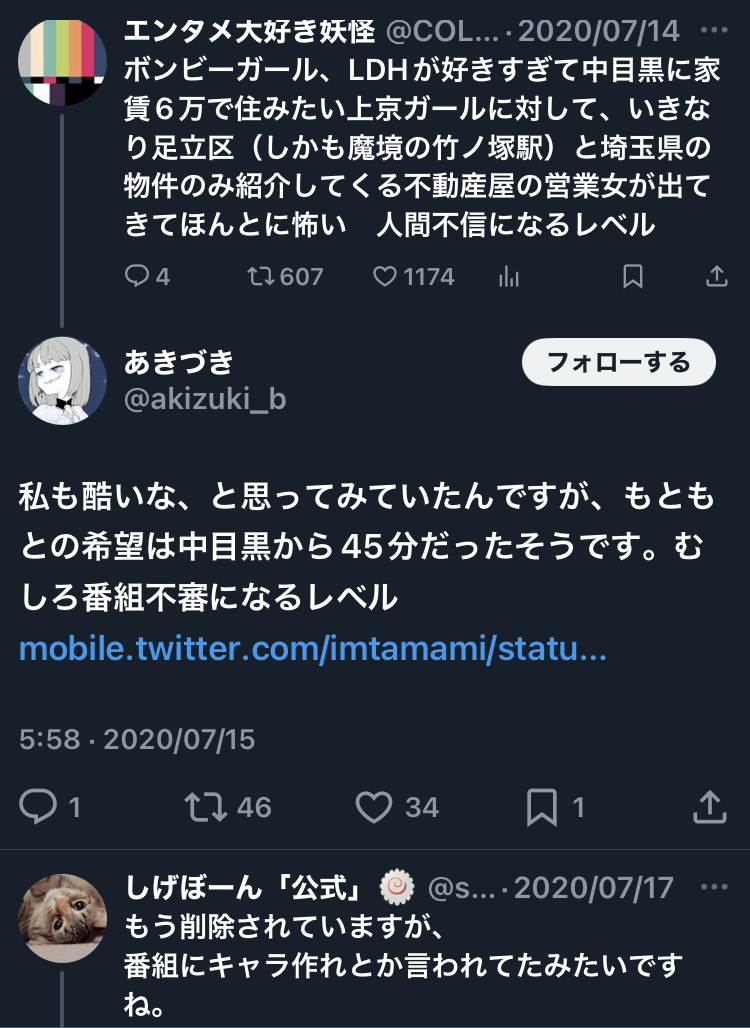Share あきづき's tweet
750x1028 pixels.
[x=708, y=806]
